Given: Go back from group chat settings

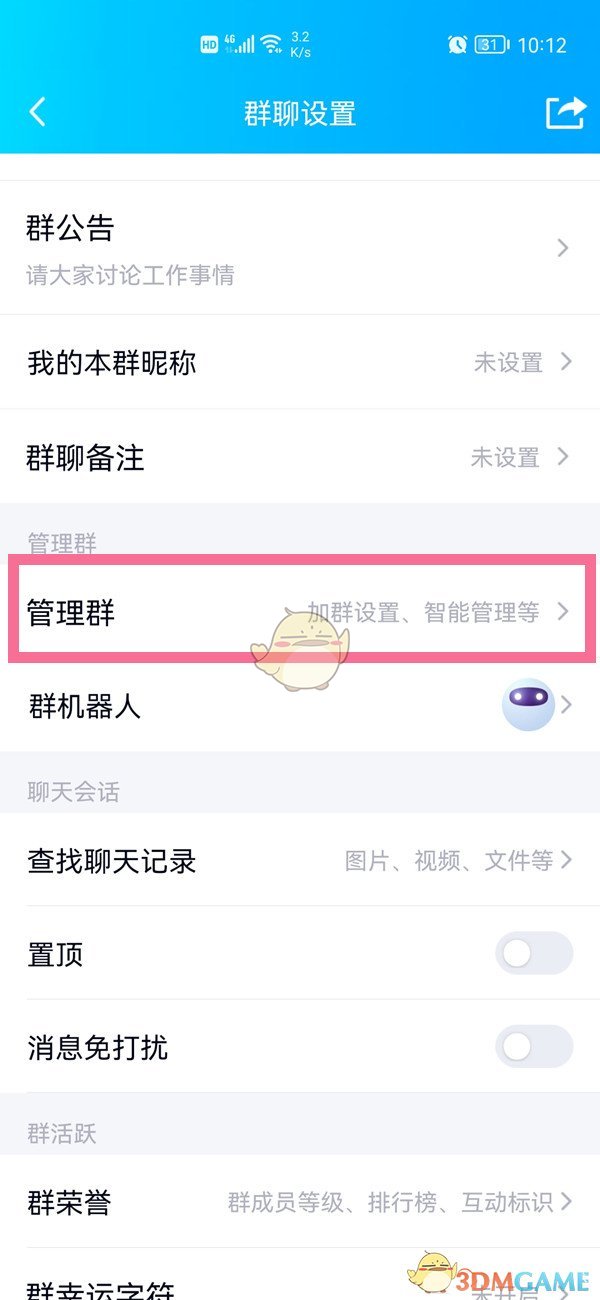Looking at the screenshot, I should tap(38, 112).
